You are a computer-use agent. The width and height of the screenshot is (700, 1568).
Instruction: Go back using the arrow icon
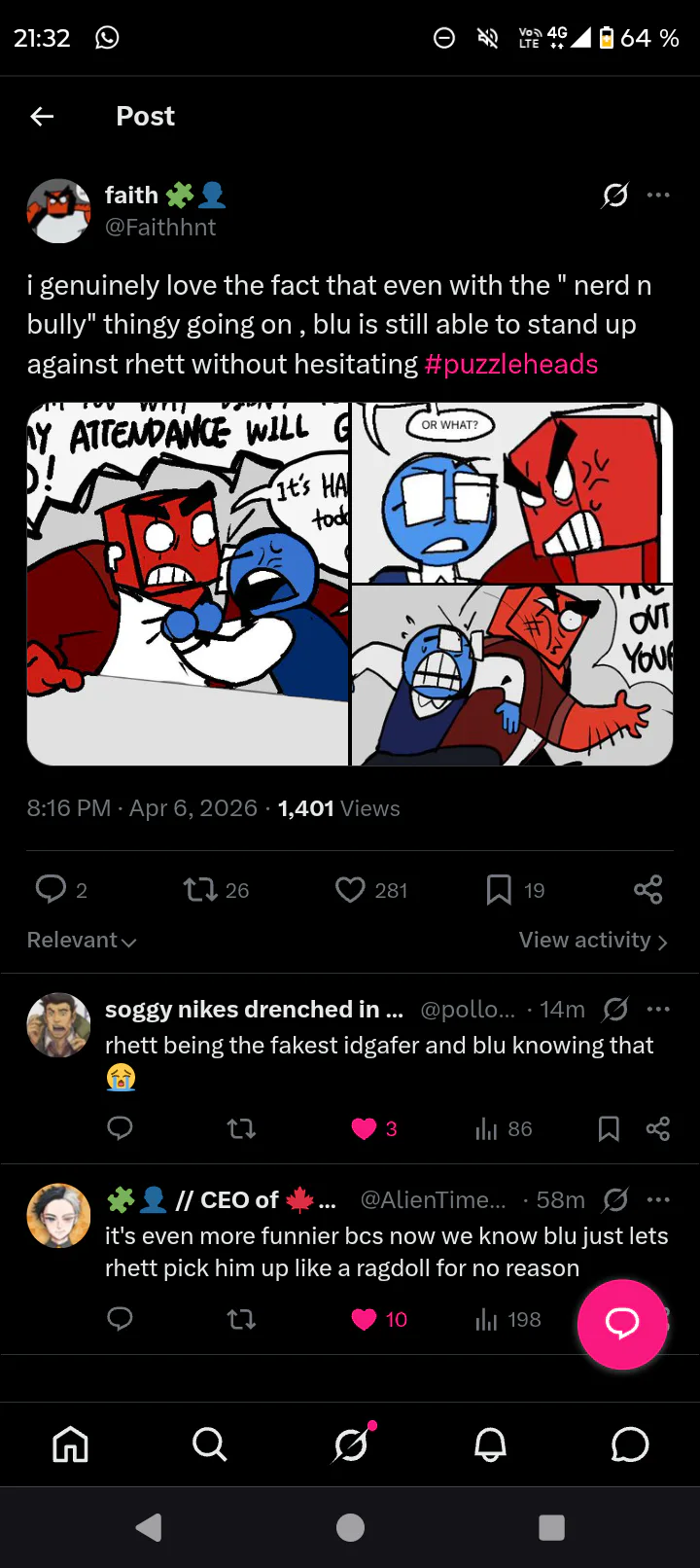(x=42, y=117)
